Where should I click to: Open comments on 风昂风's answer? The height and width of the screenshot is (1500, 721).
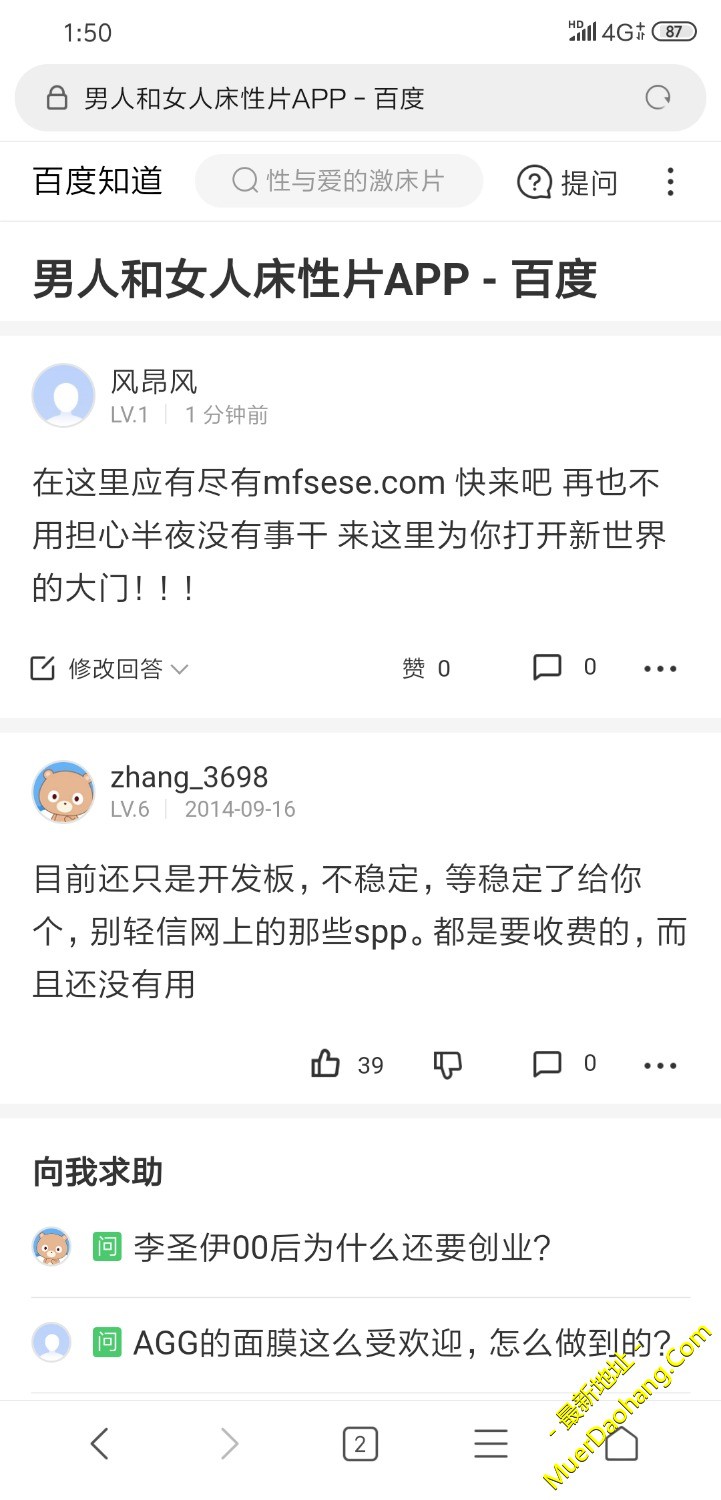(x=563, y=668)
